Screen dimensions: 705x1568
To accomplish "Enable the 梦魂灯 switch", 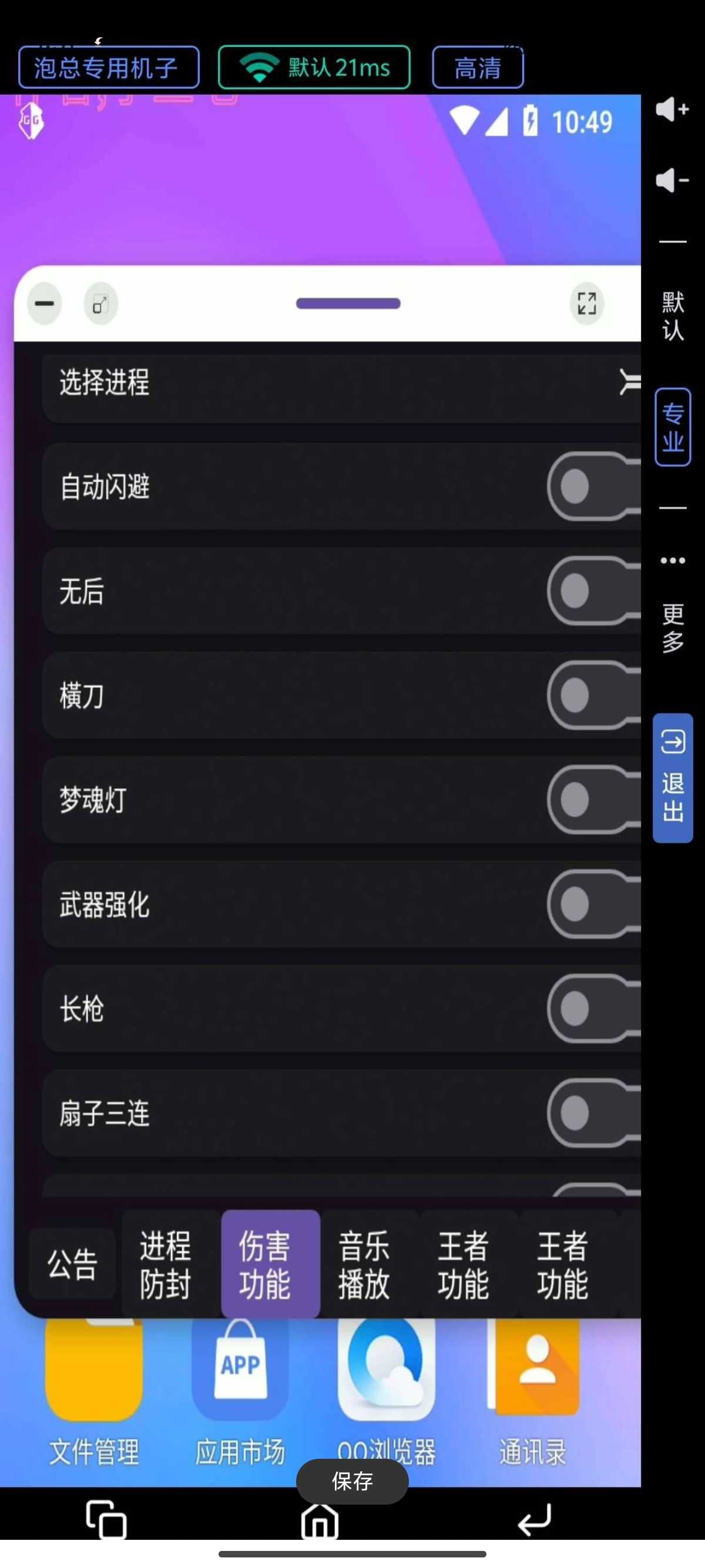I will pos(593,799).
